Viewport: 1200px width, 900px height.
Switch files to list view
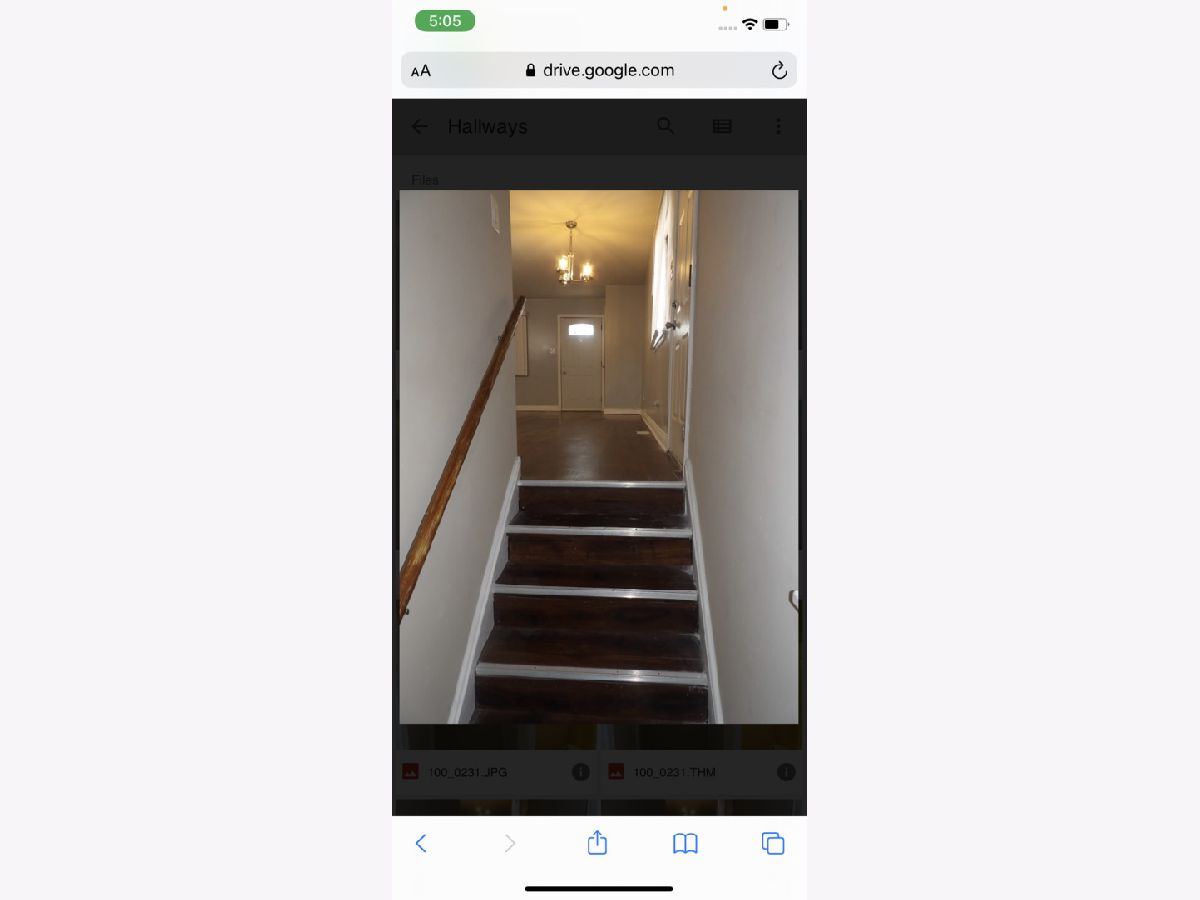(x=722, y=126)
